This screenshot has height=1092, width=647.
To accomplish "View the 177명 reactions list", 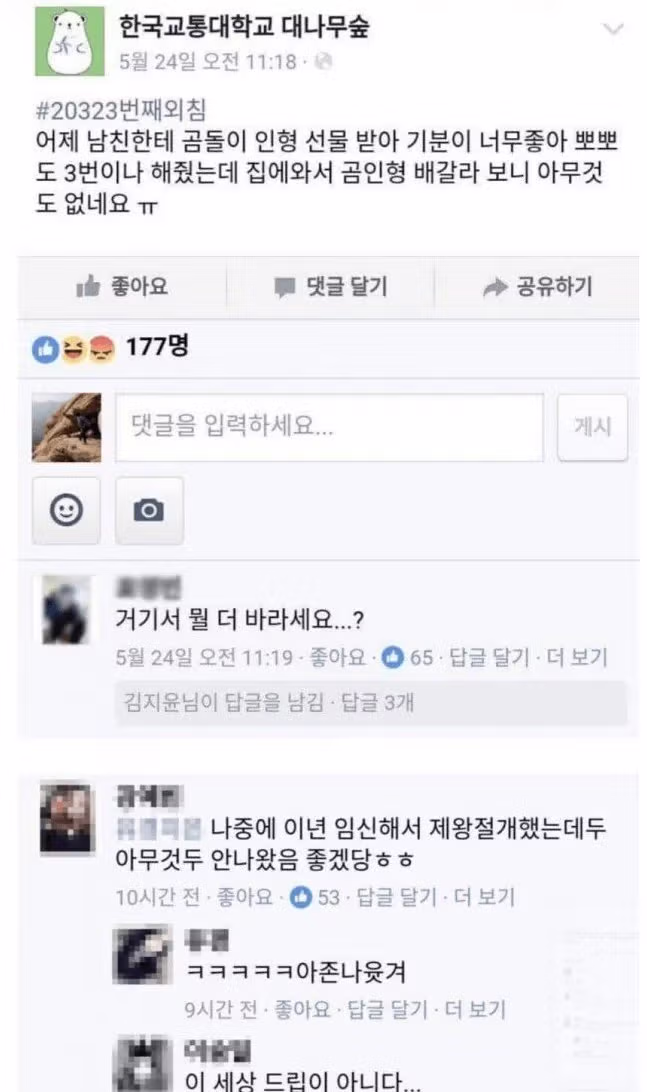I will click(156, 347).
